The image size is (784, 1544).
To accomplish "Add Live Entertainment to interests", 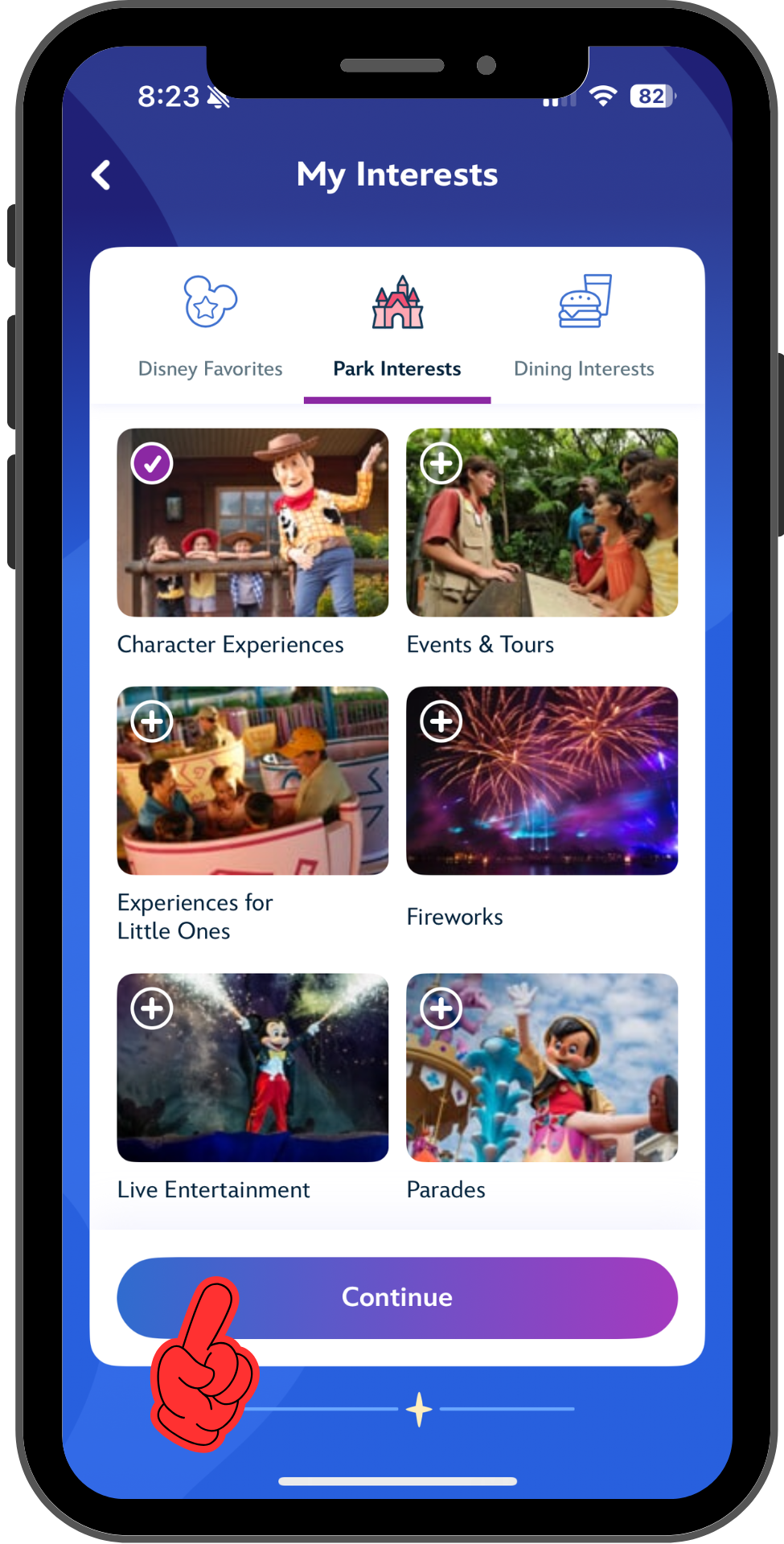I will coord(152,1008).
